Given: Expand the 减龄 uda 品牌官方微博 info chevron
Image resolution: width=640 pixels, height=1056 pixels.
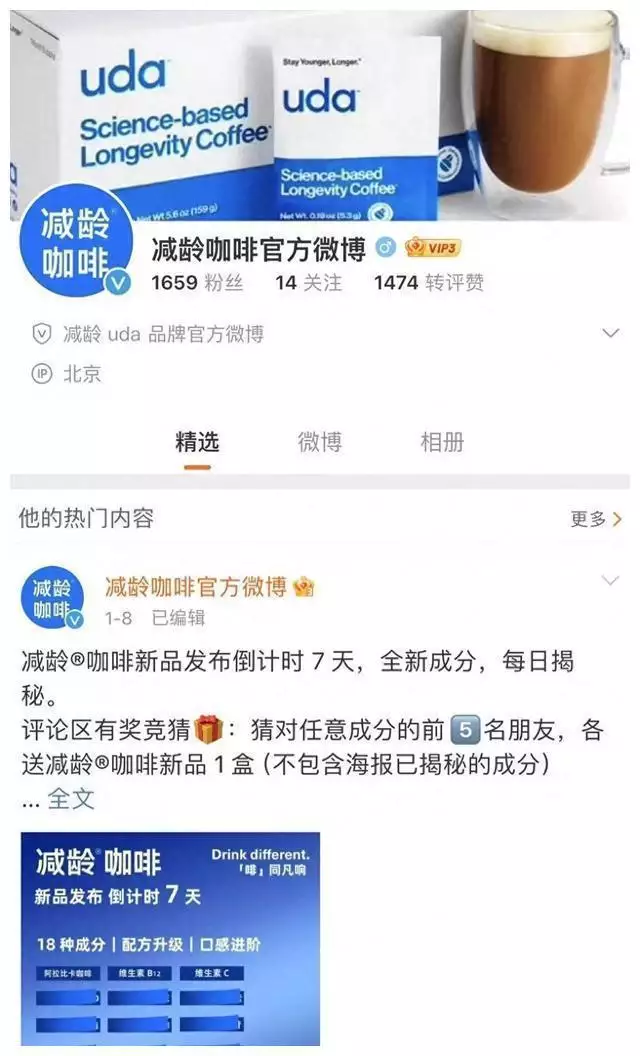Looking at the screenshot, I should [x=610, y=333].
